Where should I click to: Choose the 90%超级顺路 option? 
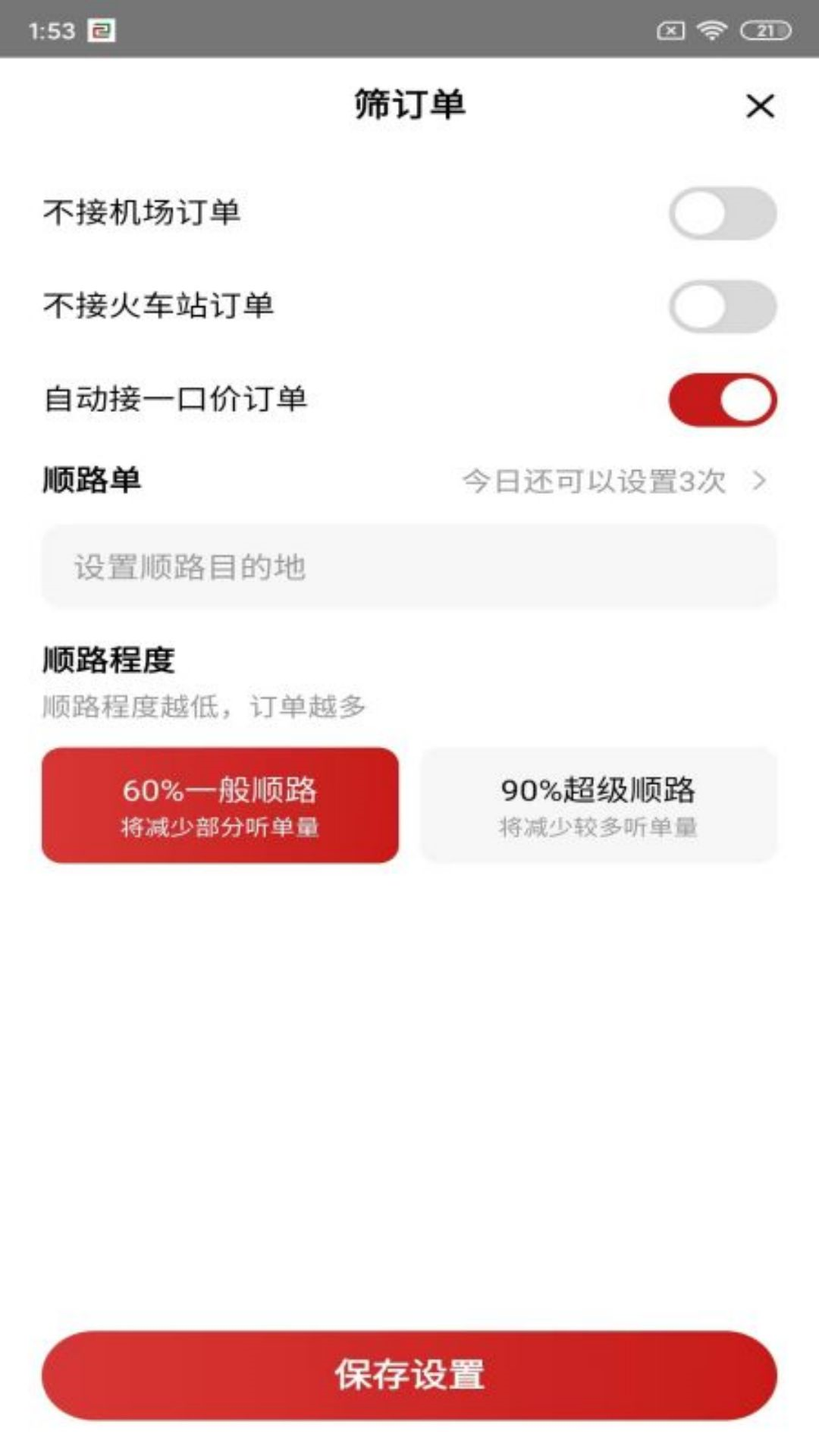(599, 805)
